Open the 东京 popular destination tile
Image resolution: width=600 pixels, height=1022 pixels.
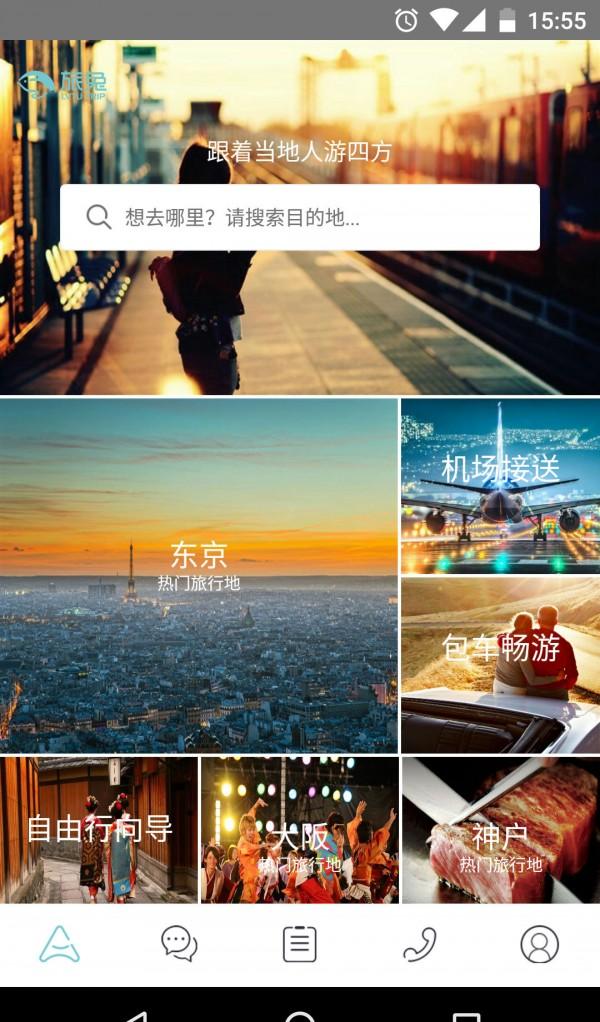point(199,575)
